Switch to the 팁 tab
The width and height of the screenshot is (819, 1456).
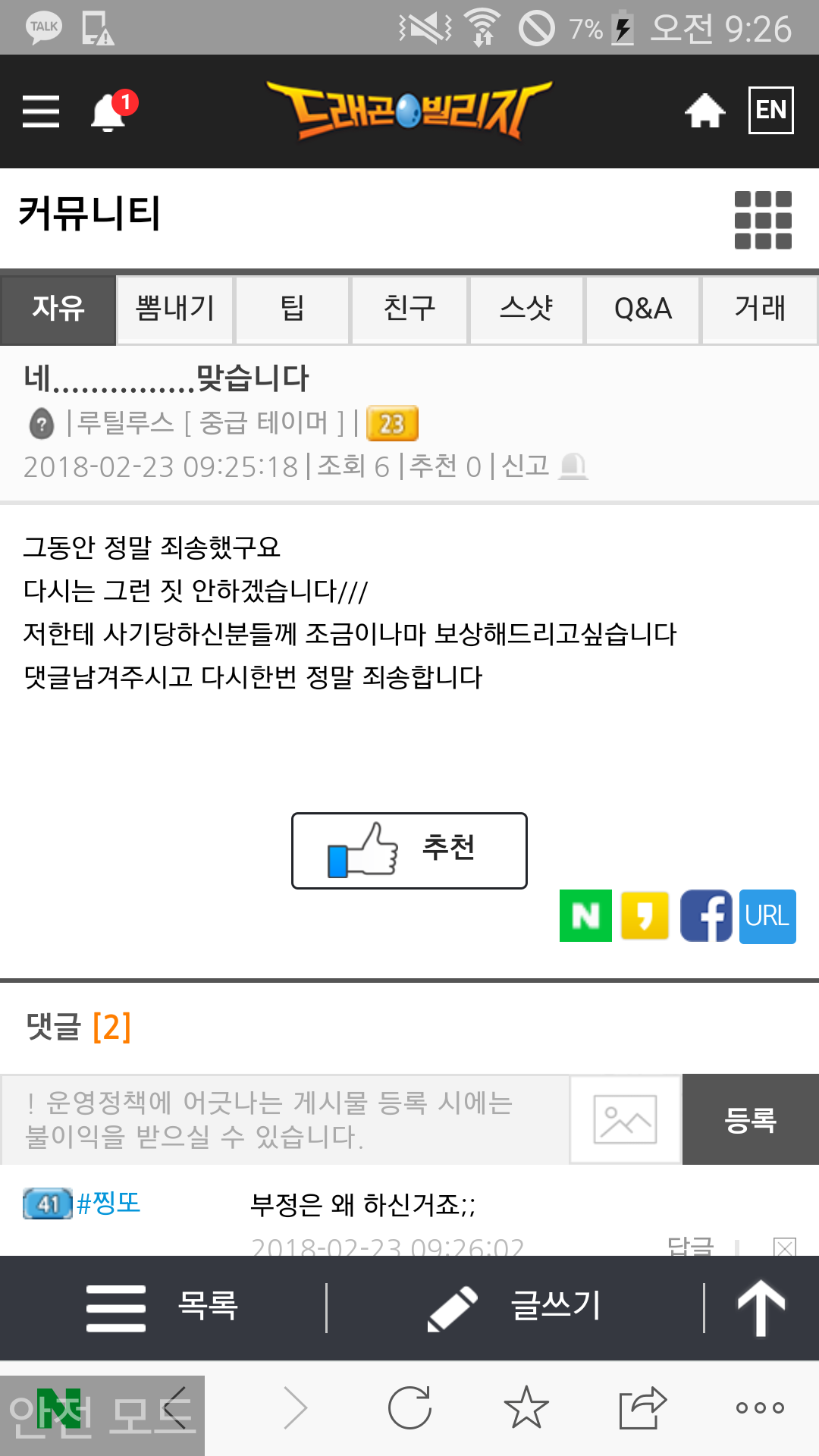click(x=292, y=309)
